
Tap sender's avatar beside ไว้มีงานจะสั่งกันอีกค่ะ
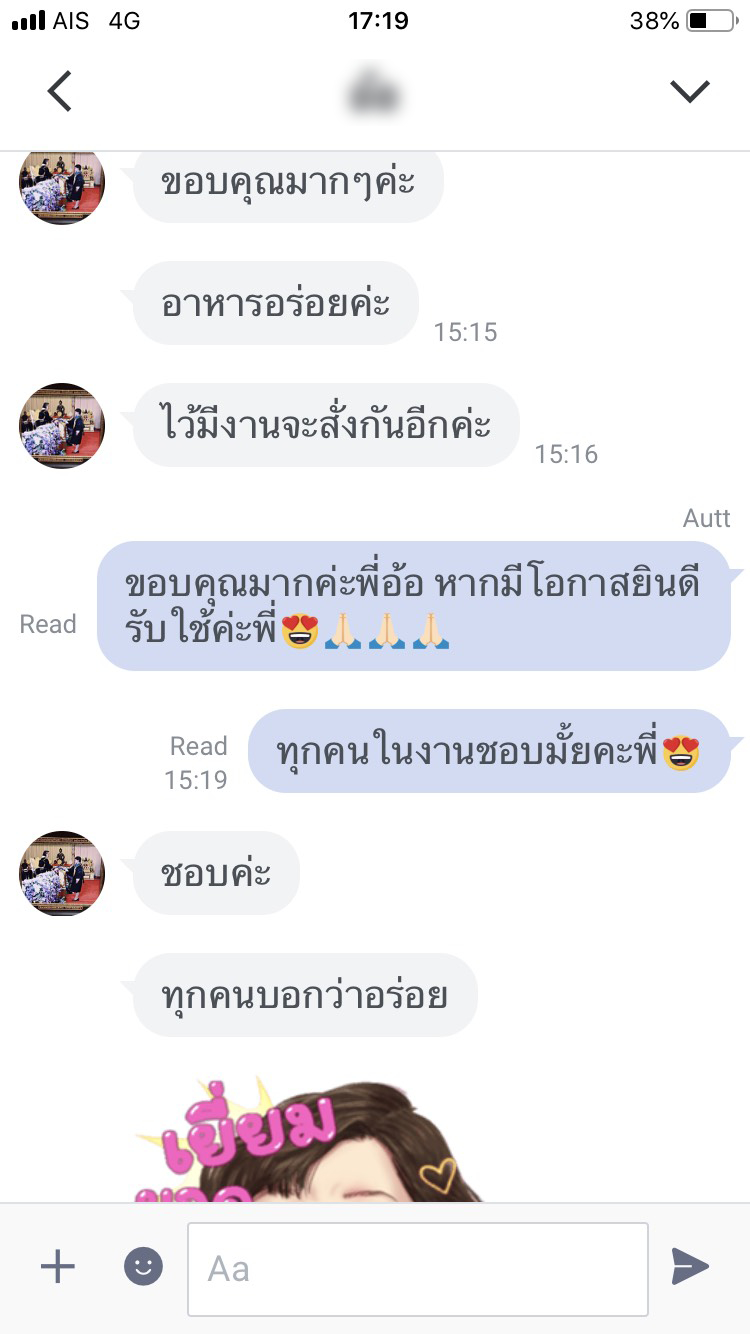point(62,425)
